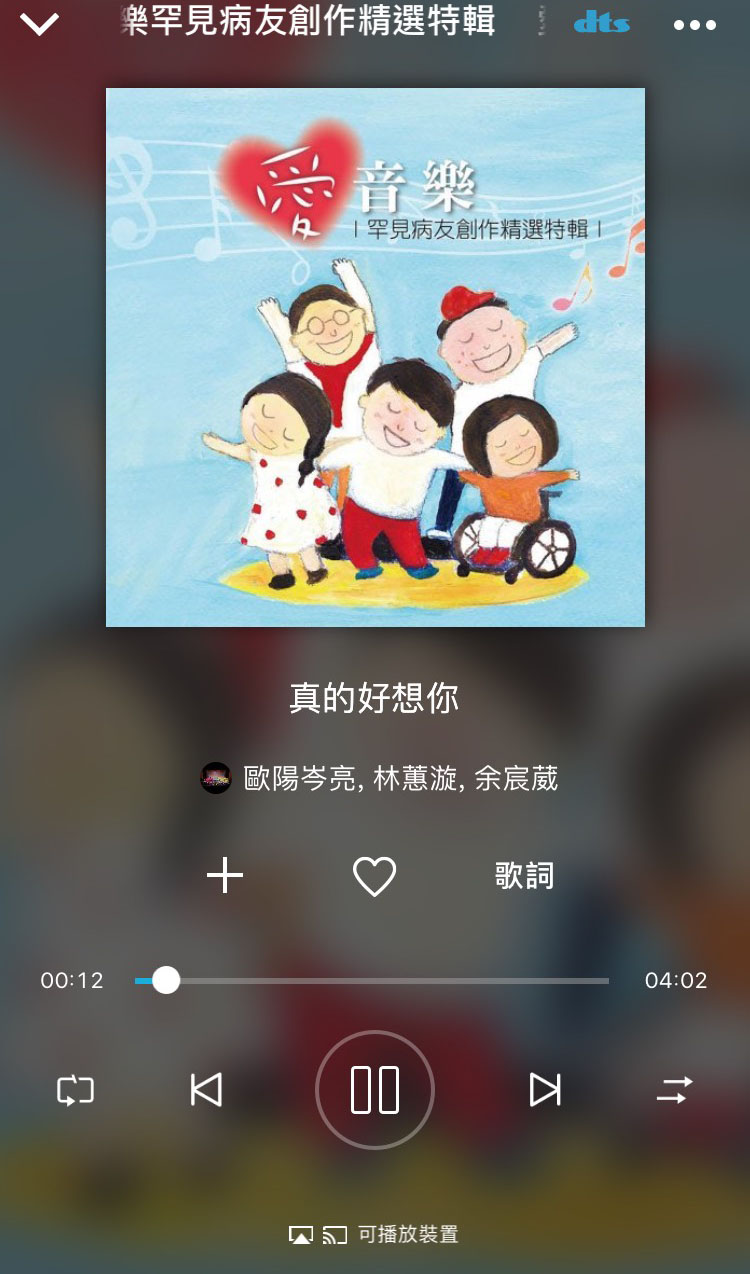Skip to the next track
This screenshot has width=750, height=1274.
click(544, 1089)
